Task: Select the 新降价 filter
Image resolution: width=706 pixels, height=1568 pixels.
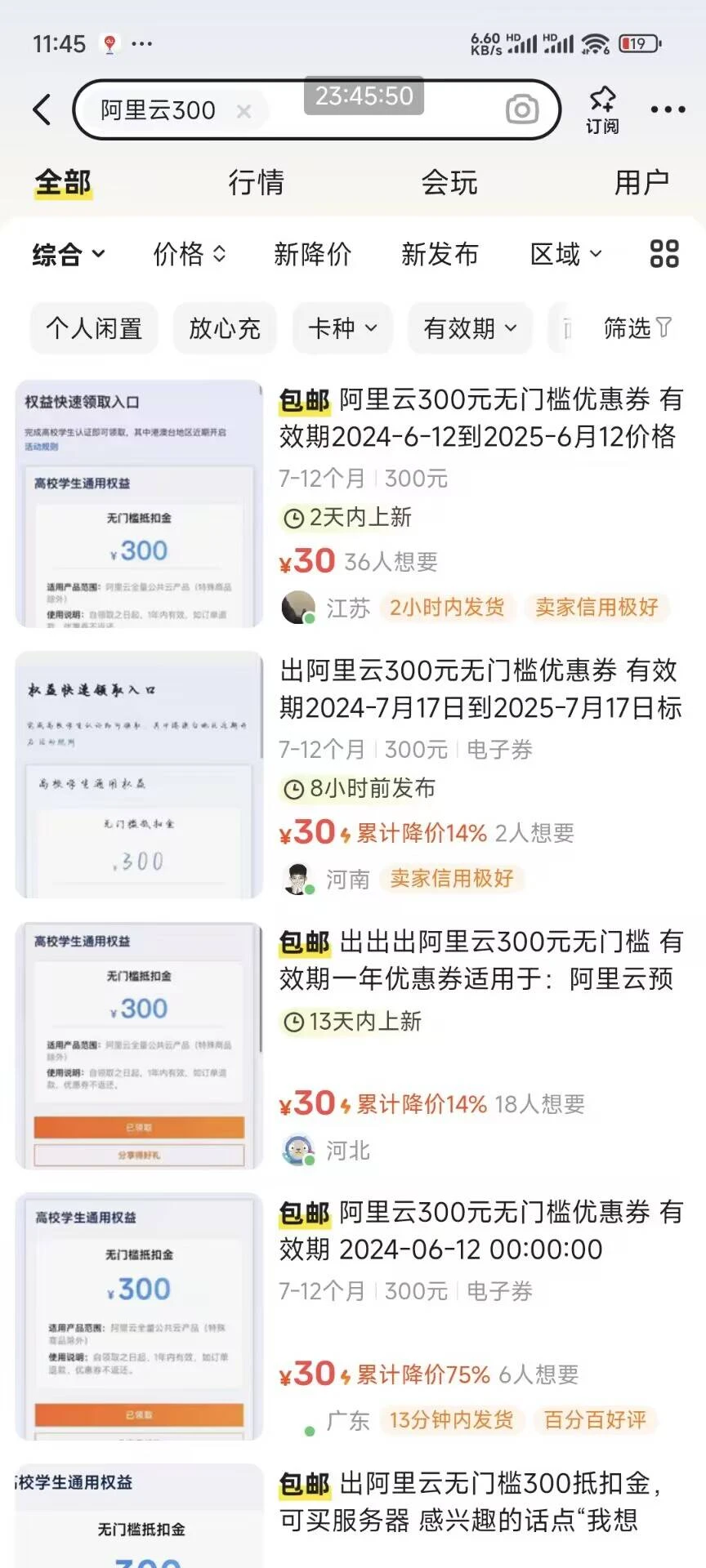Action: (312, 254)
